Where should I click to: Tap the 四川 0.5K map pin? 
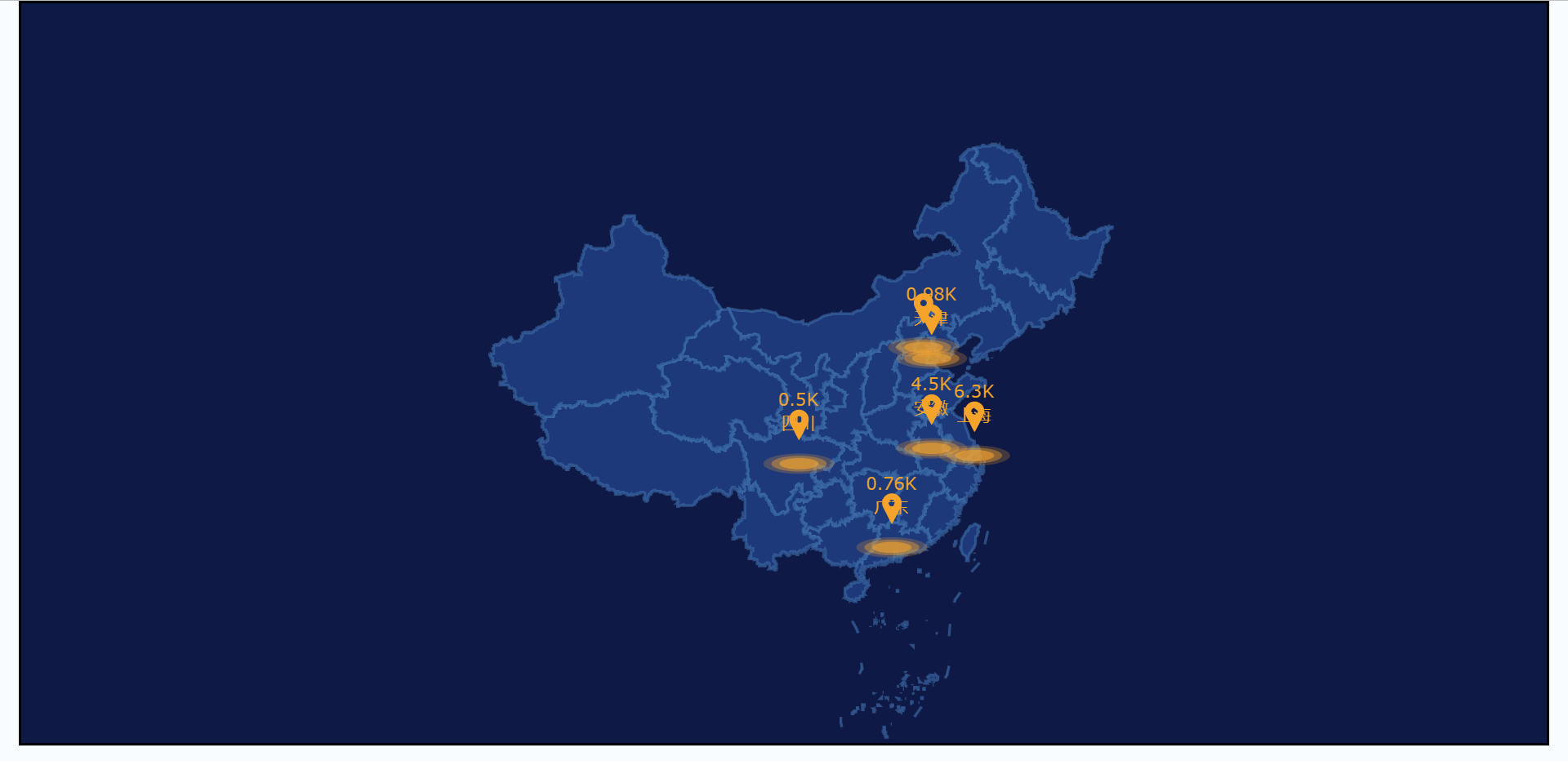[x=799, y=422]
